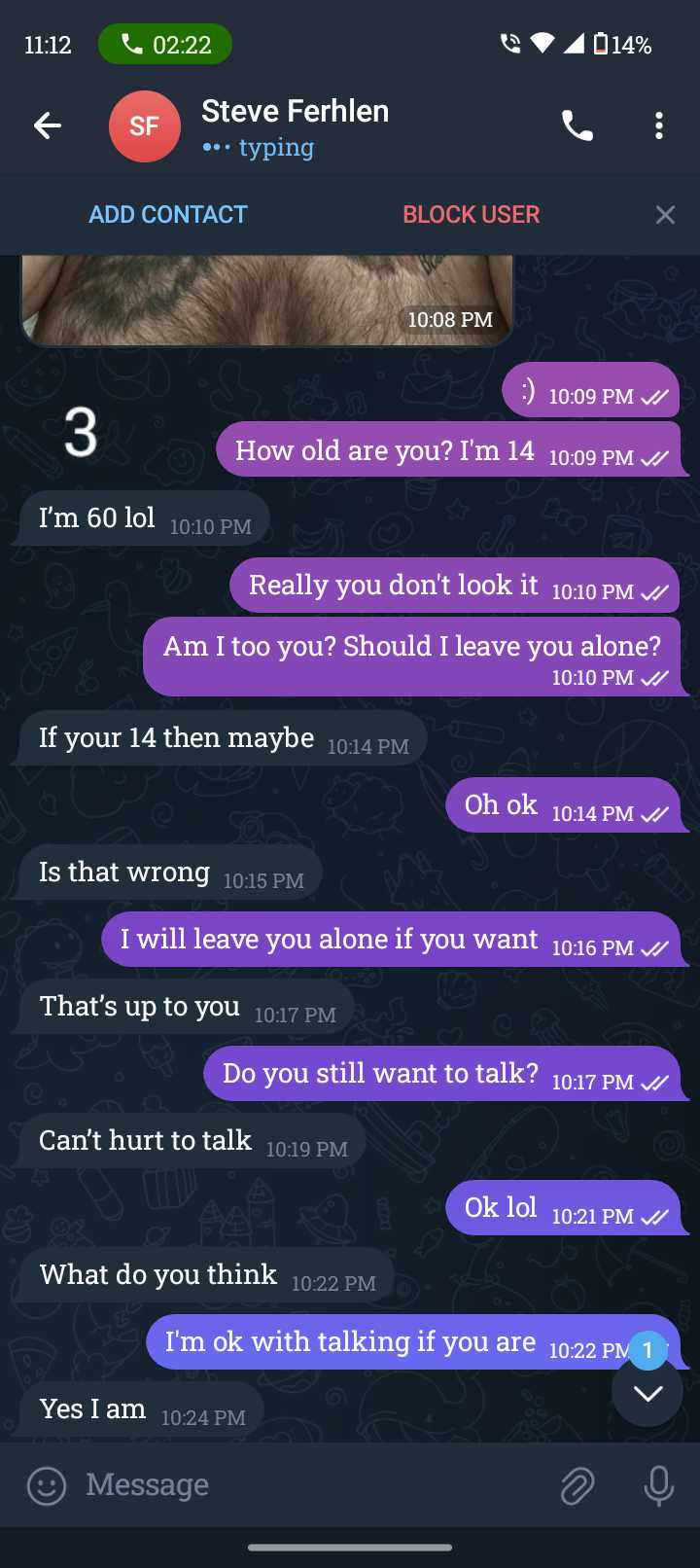Image resolution: width=700 pixels, height=1568 pixels.
Task: Dismiss the add contact banner
Action: [x=665, y=215]
